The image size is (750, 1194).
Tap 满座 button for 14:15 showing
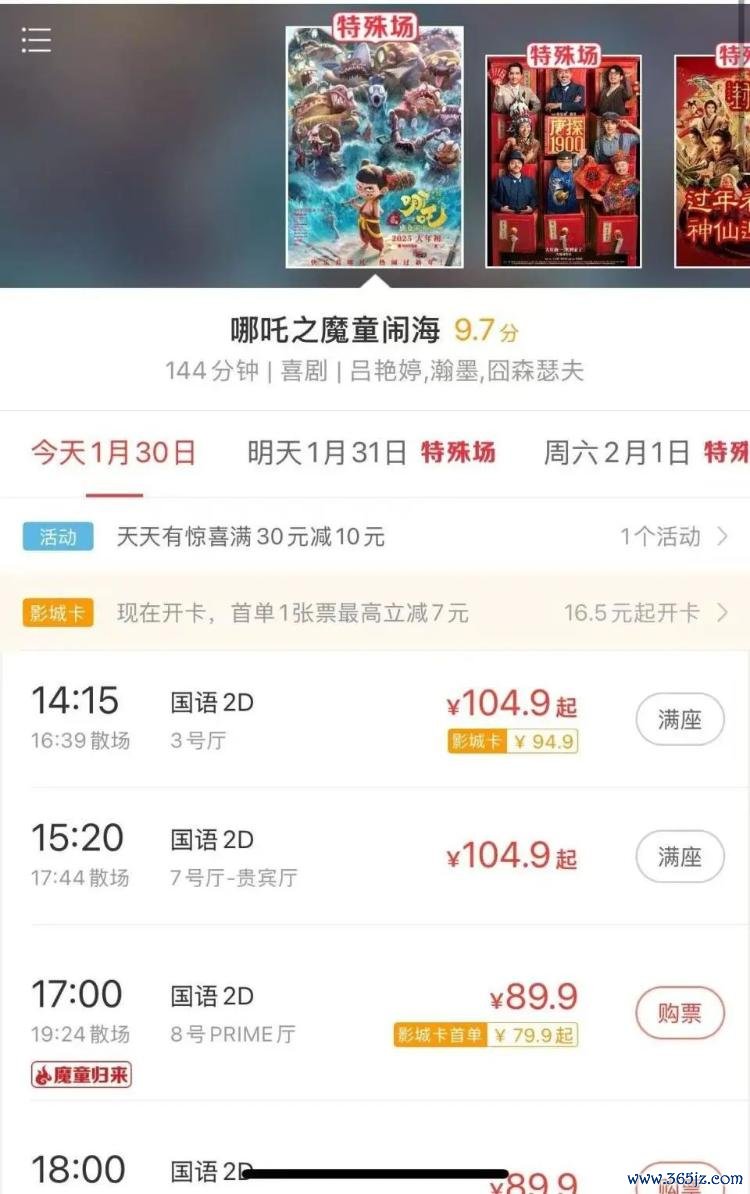coord(680,719)
